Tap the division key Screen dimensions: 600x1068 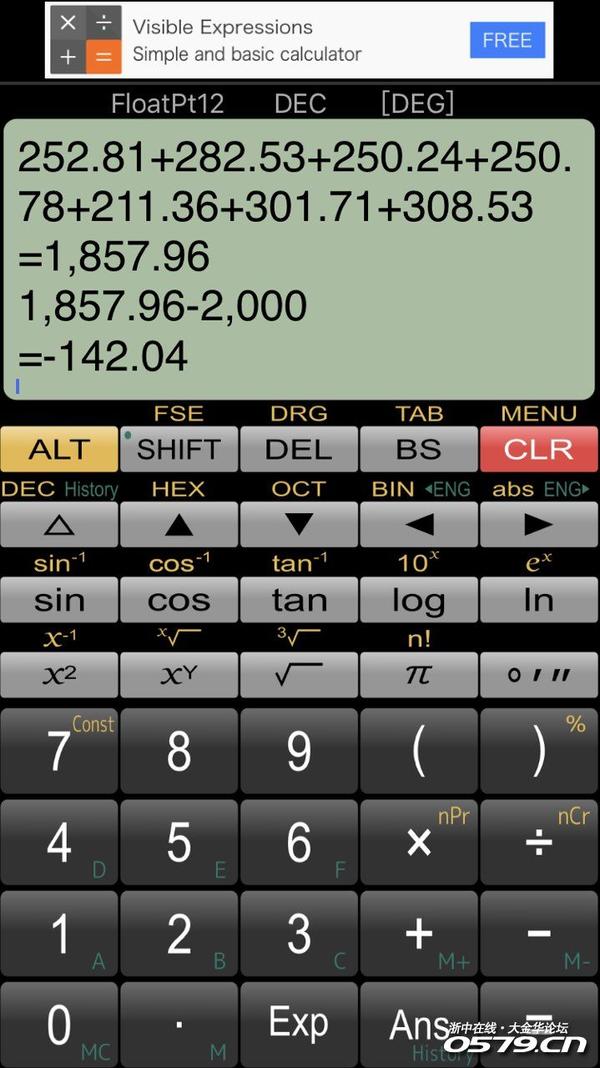[539, 843]
